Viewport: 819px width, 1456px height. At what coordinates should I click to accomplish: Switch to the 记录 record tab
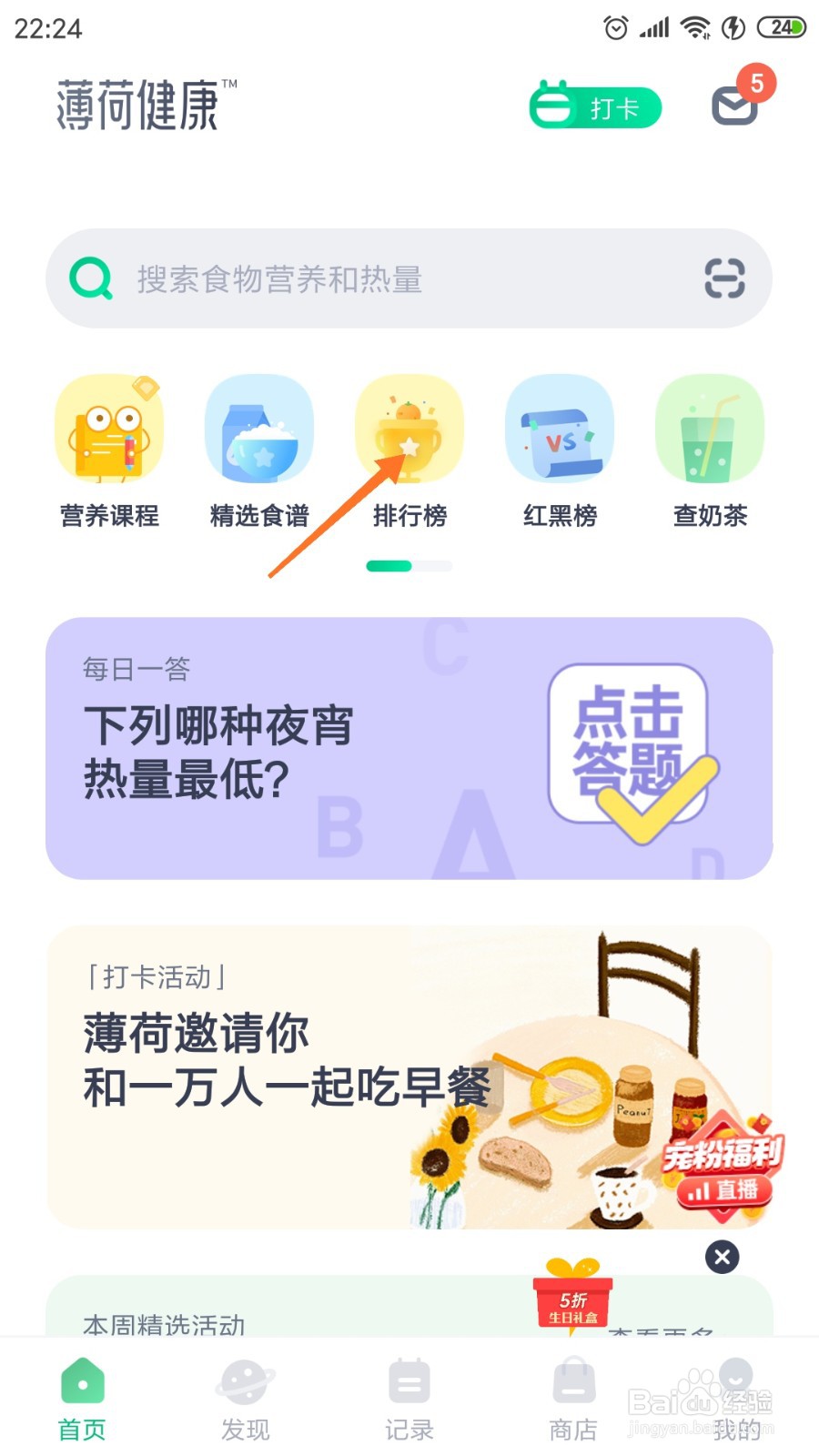tap(409, 1399)
